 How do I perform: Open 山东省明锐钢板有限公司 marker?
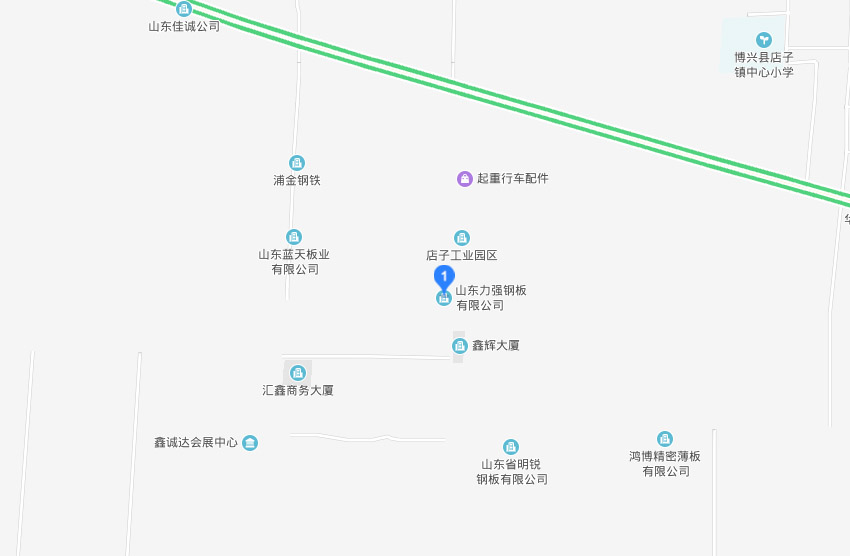(511, 447)
